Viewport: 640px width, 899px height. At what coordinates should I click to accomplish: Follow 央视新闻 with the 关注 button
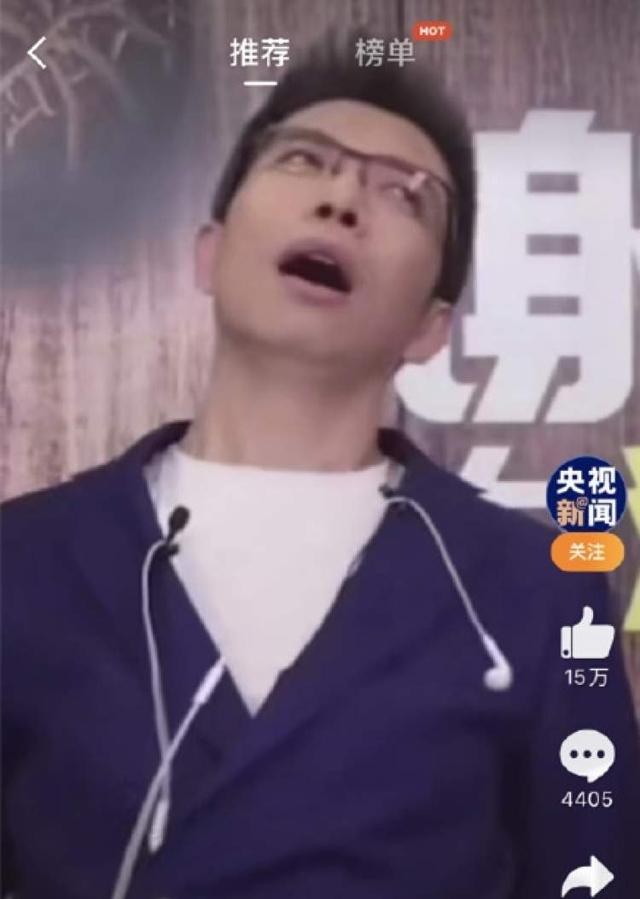[x=587, y=551]
